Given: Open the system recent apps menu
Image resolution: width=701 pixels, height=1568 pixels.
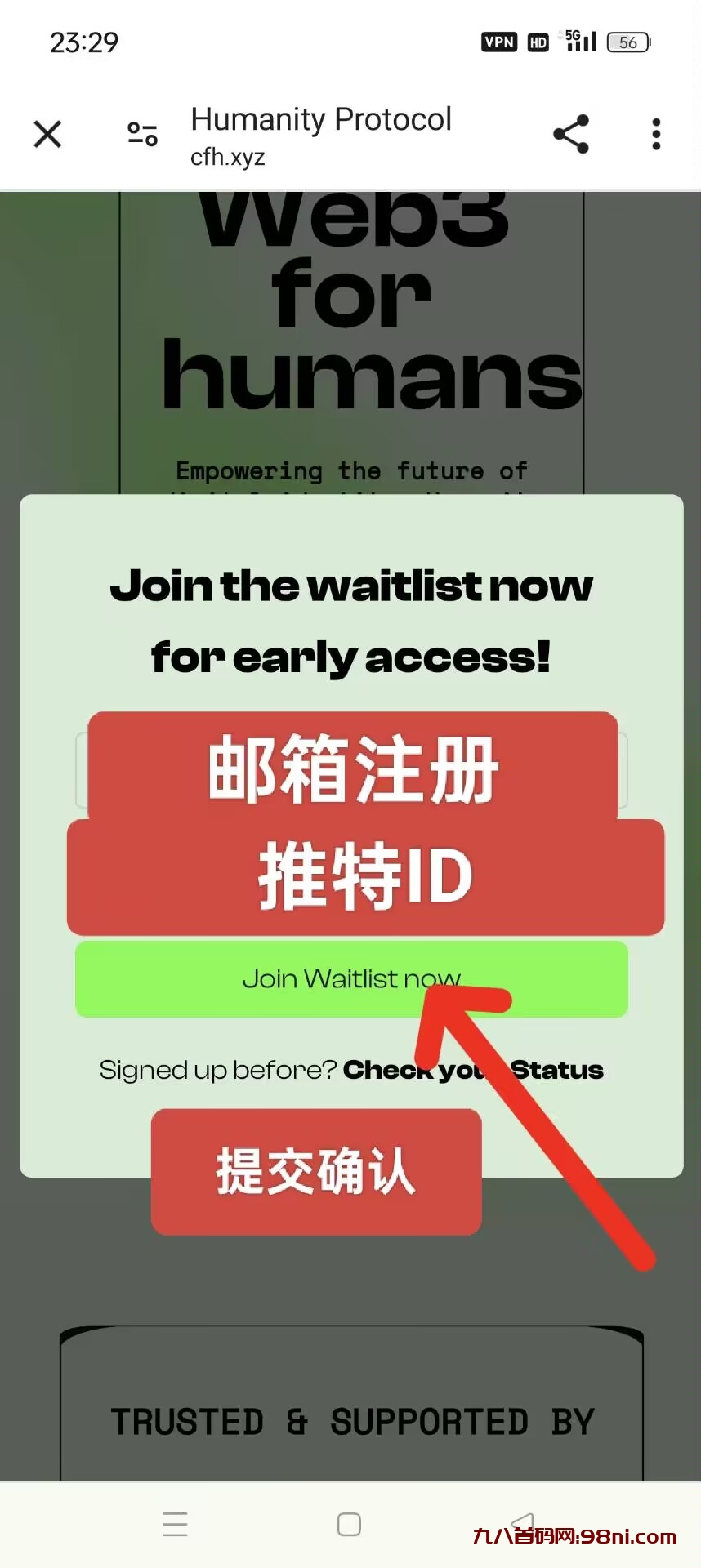Looking at the screenshot, I should tap(175, 1525).
